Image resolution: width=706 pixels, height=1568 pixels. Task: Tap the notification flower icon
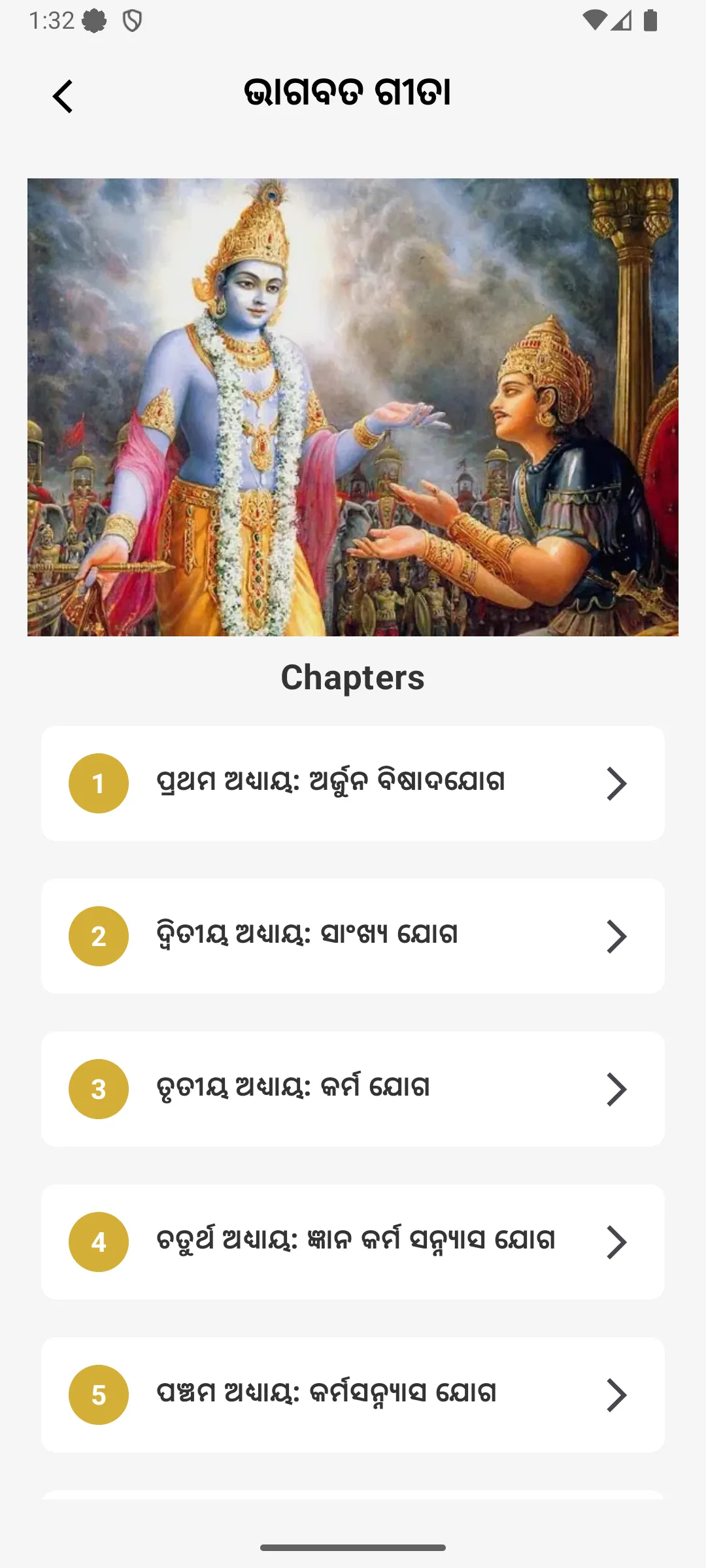coord(94,20)
